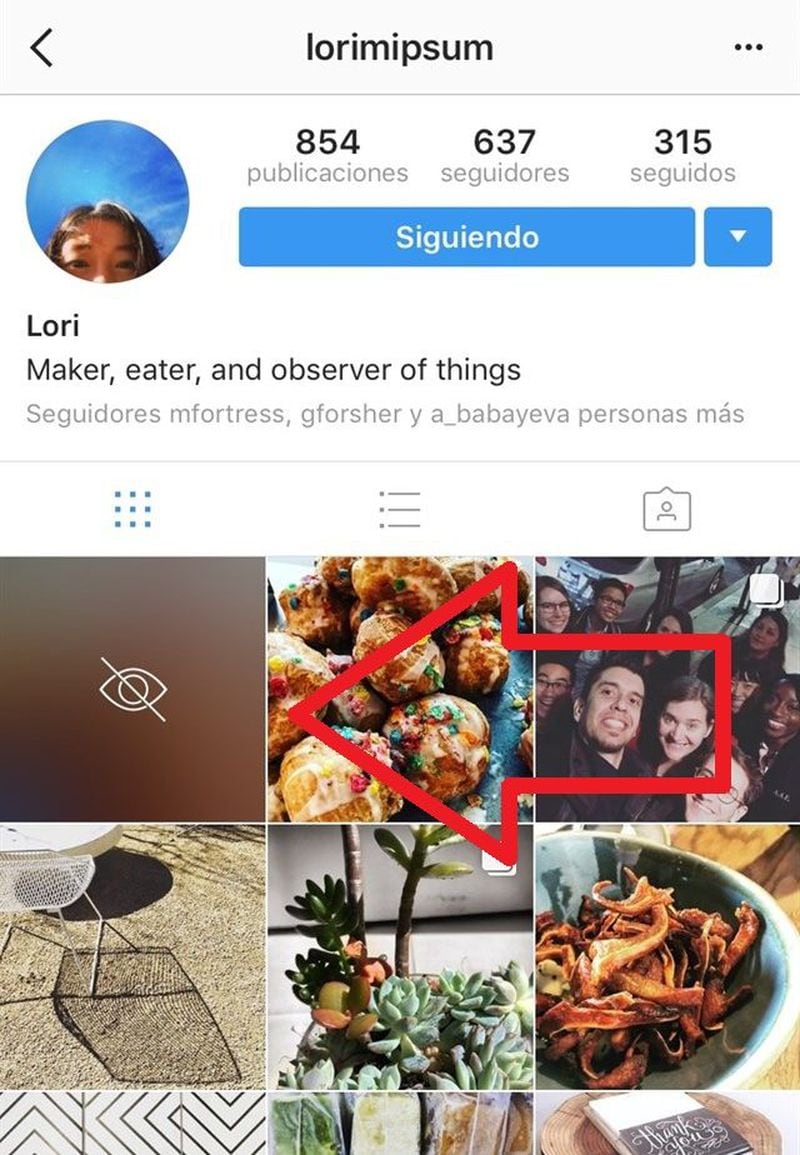Expand the dropdown arrow next to Siguiendo

tap(738, 237)
